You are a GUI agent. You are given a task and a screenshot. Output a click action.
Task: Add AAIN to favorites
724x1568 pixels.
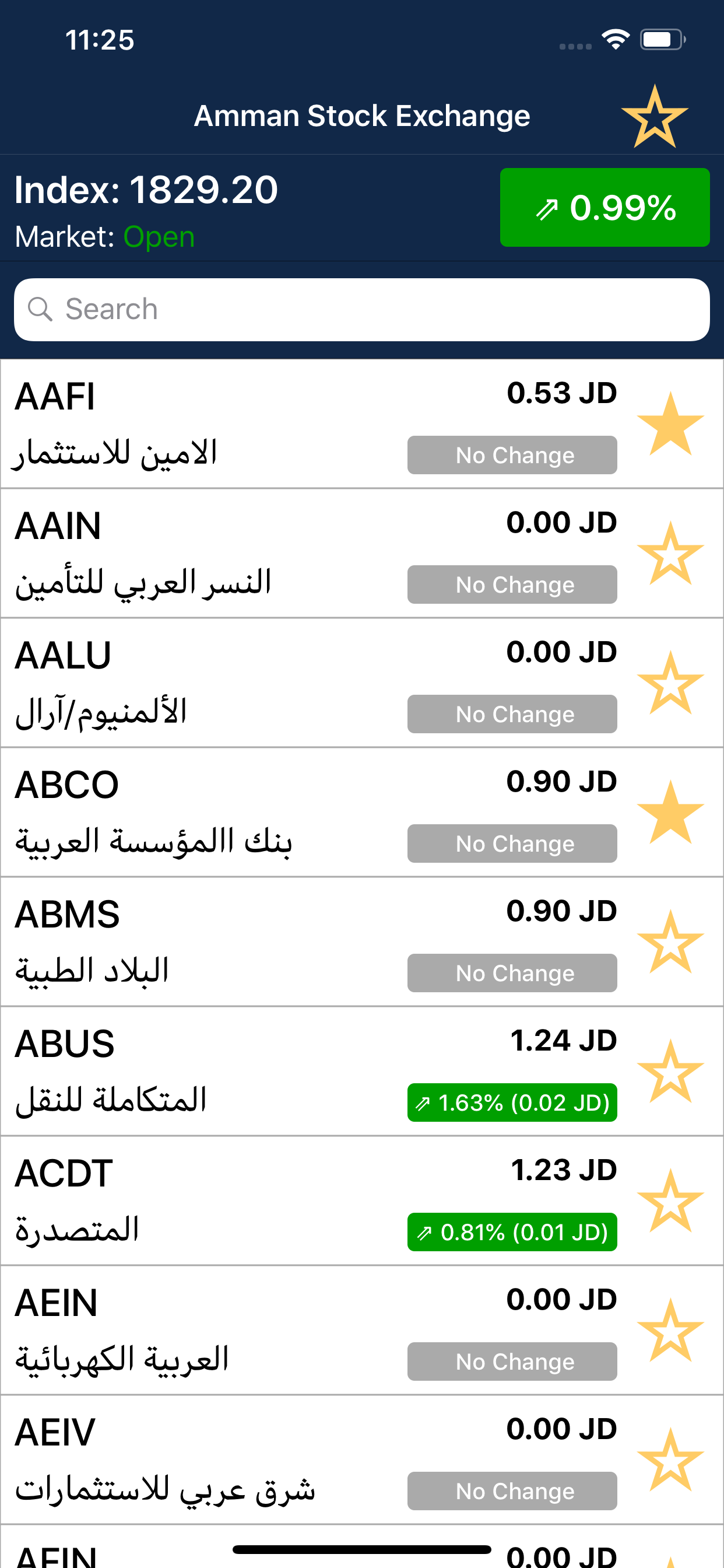pos(670,554)
